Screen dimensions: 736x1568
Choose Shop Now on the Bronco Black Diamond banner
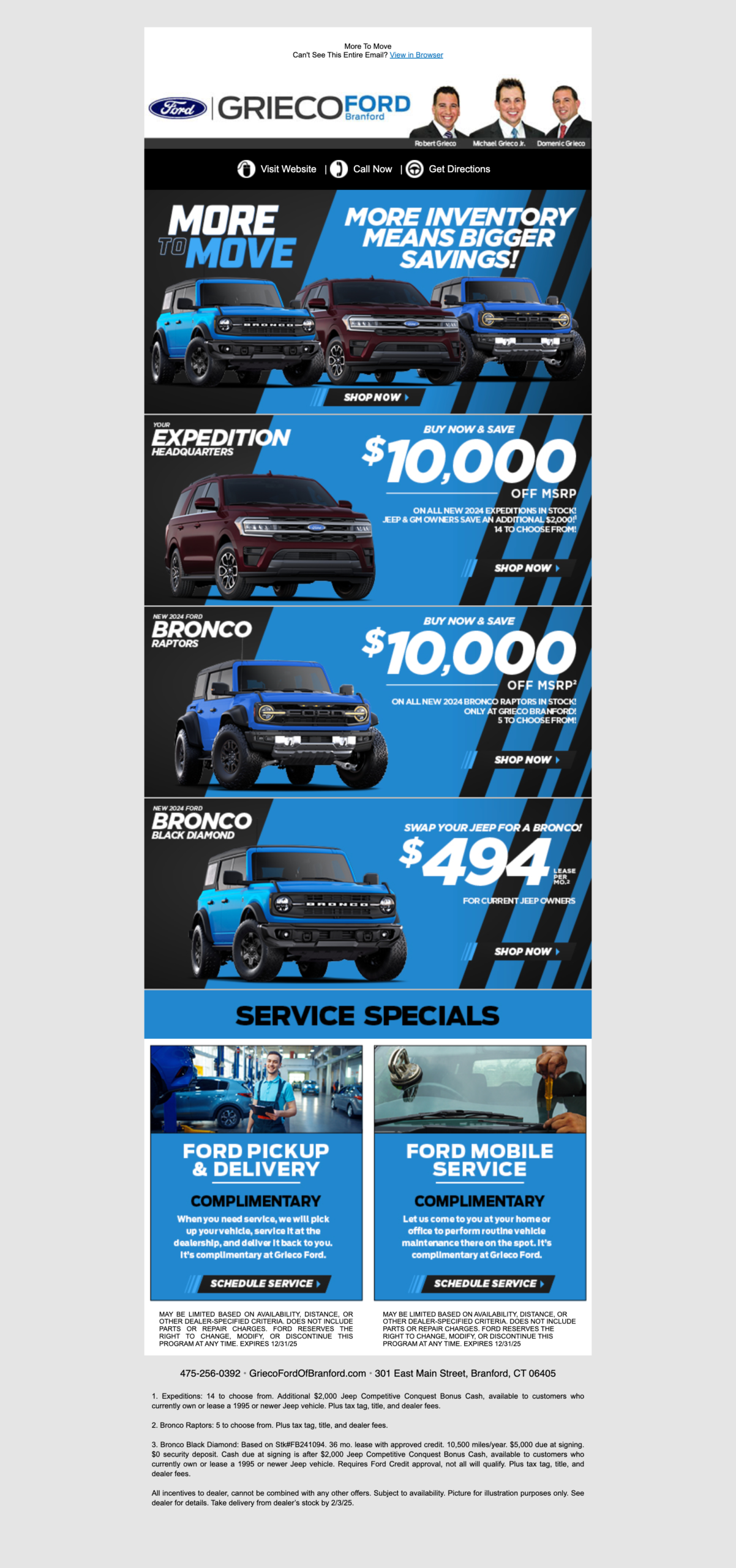526,952
